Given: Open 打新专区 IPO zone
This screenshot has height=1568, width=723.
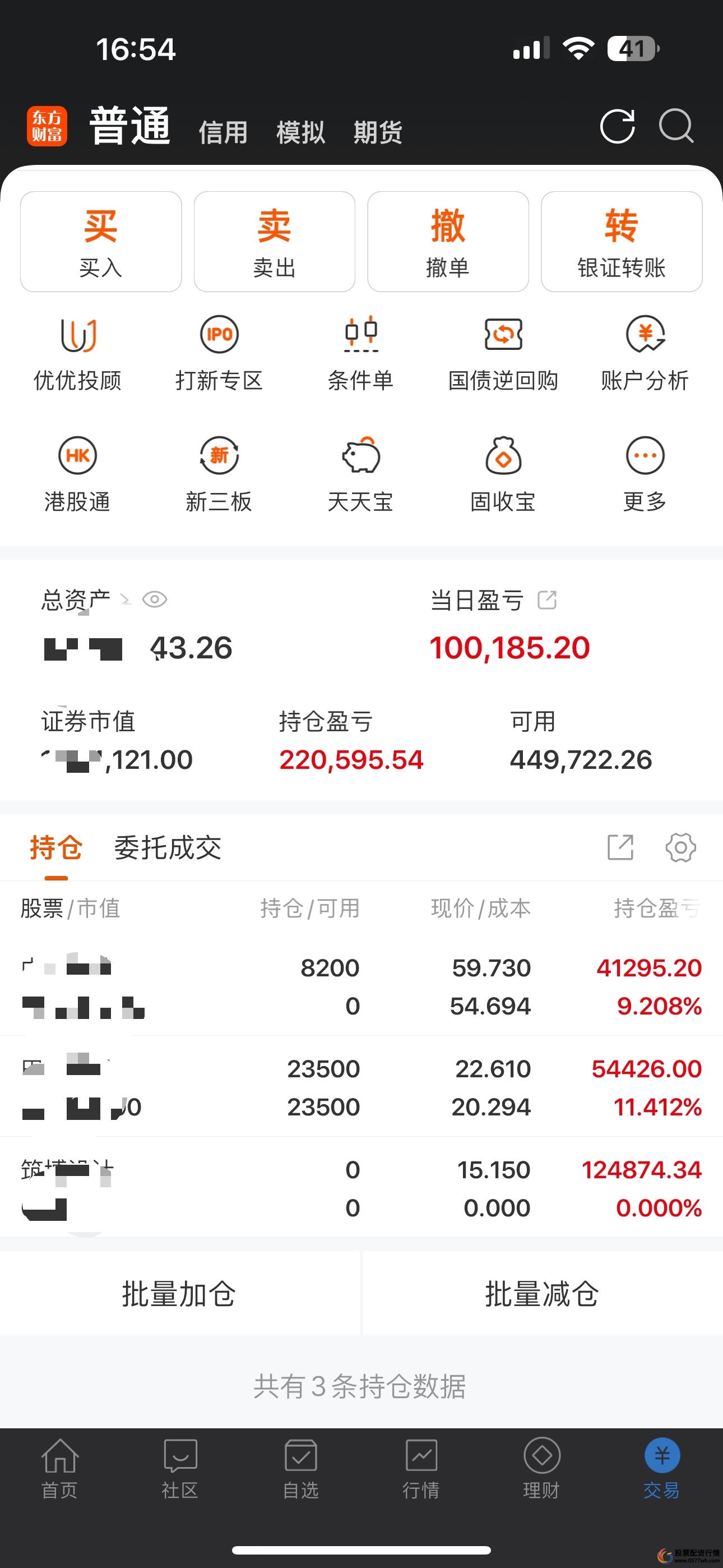Looking at the screenshot, I should [219, 353].
